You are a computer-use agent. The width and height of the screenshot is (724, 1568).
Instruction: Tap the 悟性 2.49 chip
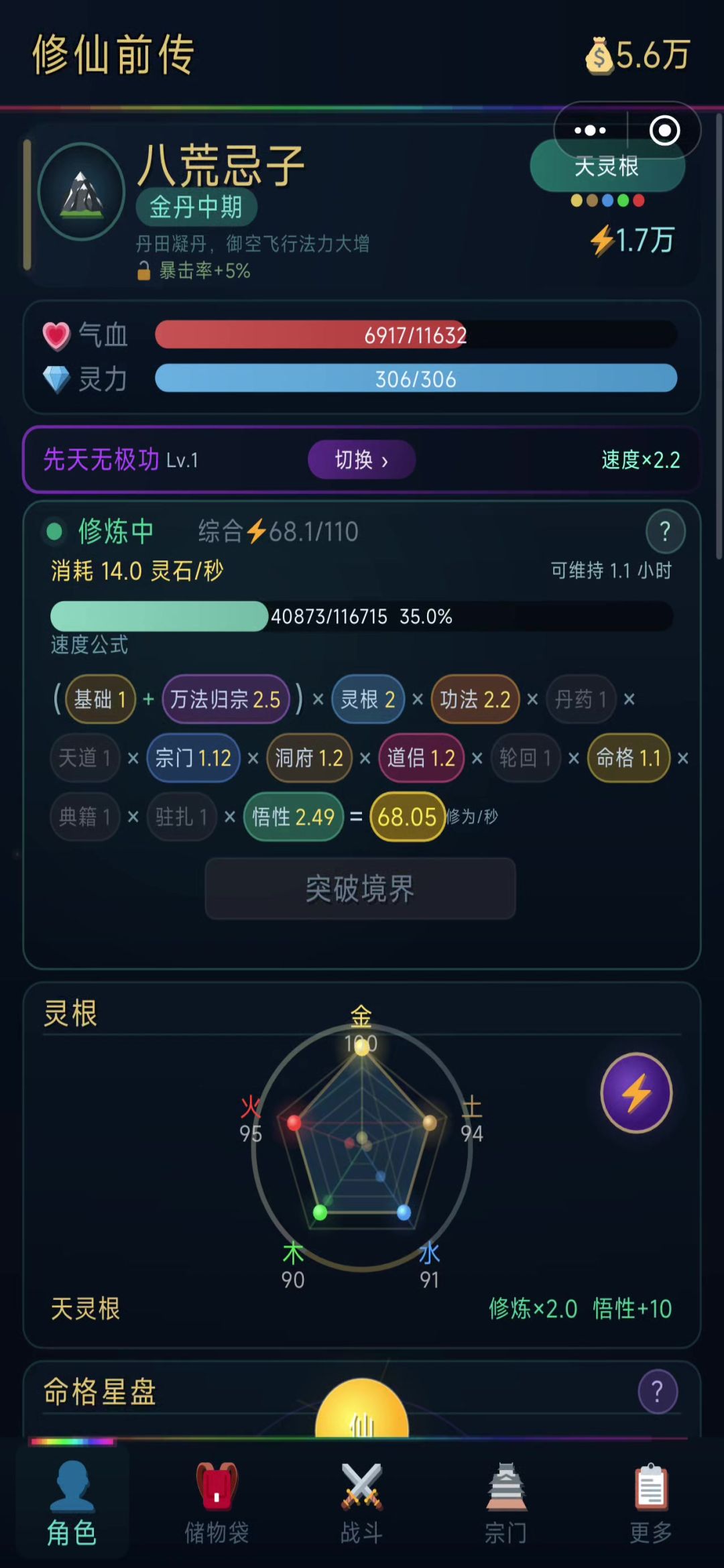pos(293,817)
